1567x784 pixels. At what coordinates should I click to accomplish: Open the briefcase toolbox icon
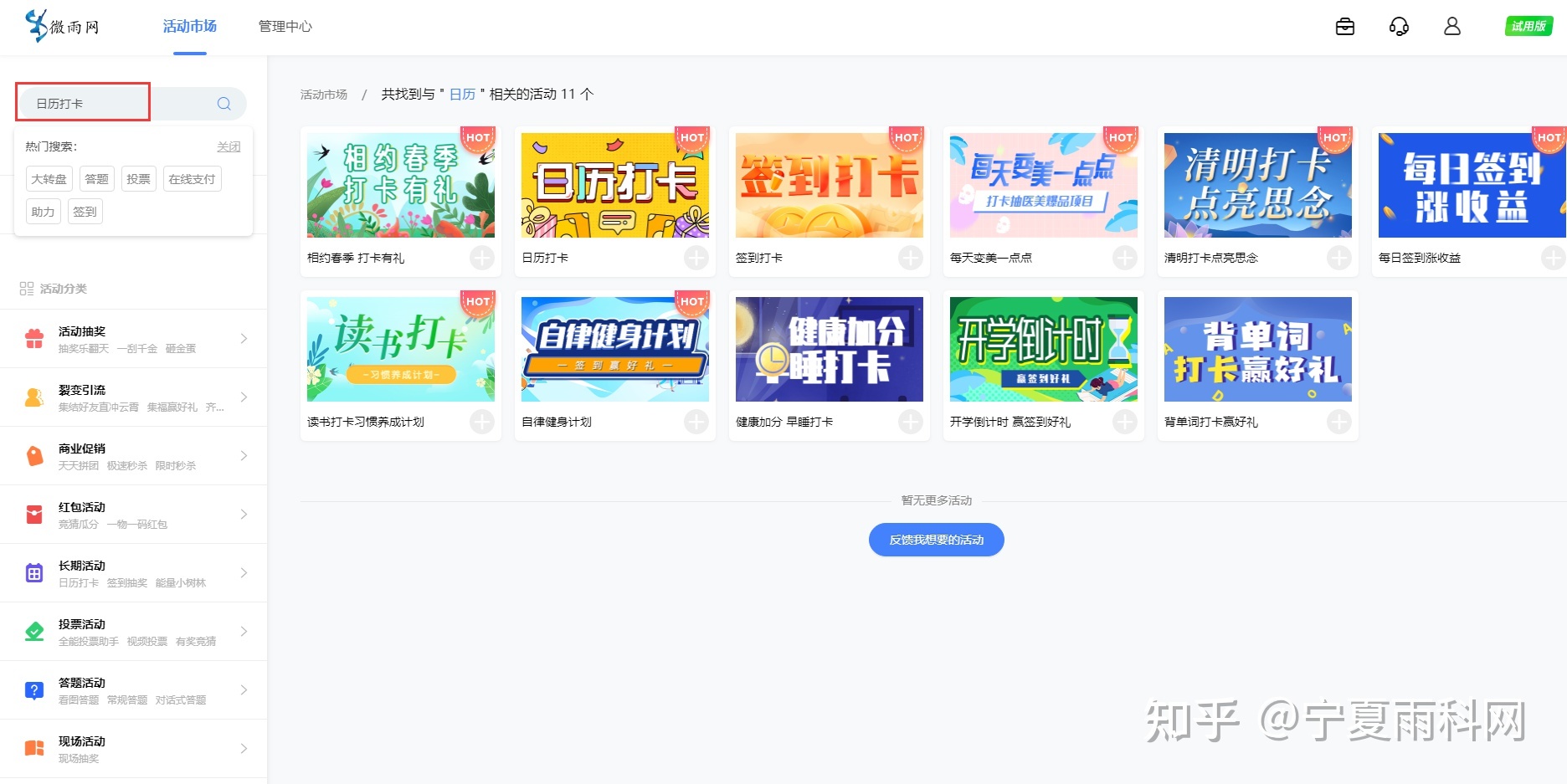coord(1344,27)
